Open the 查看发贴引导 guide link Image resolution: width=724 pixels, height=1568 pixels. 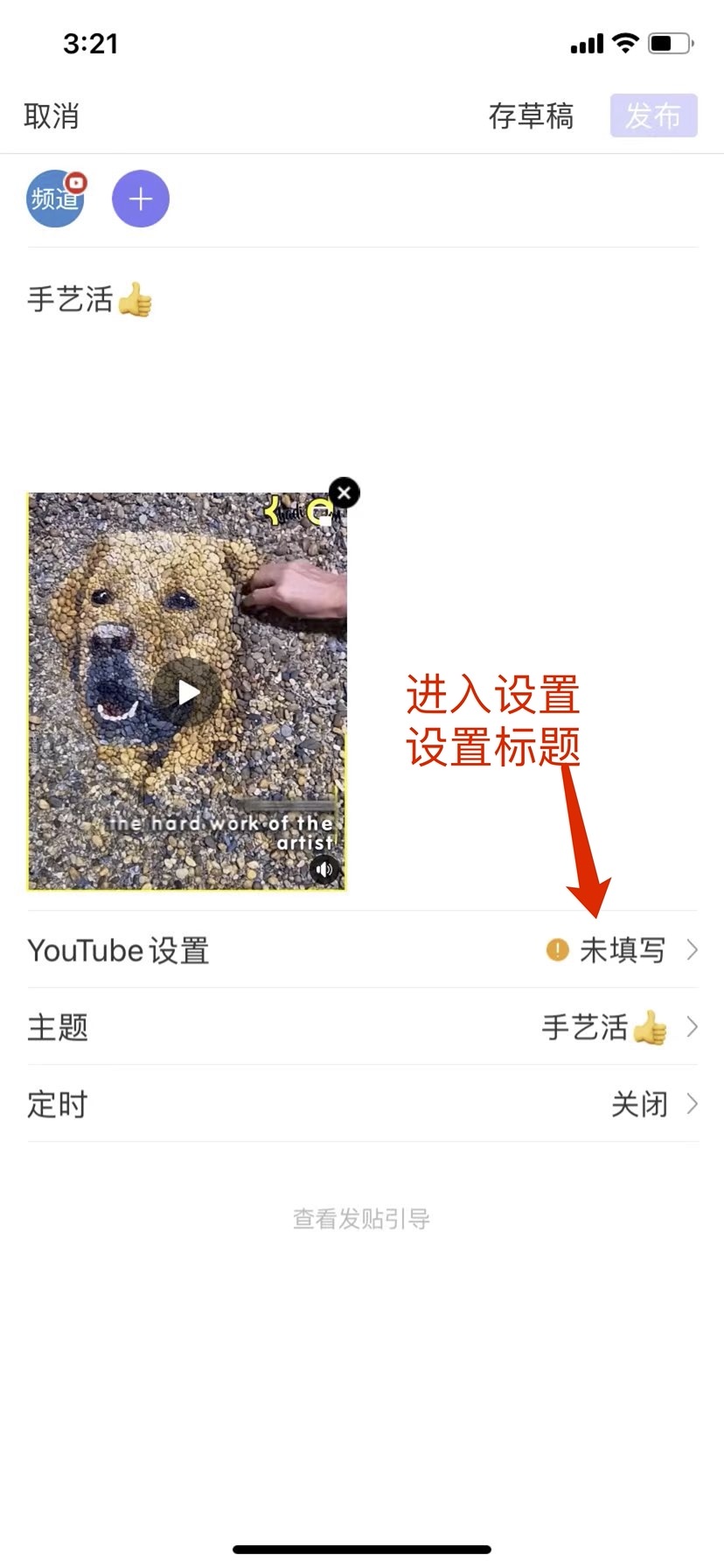coord(361,1219)
